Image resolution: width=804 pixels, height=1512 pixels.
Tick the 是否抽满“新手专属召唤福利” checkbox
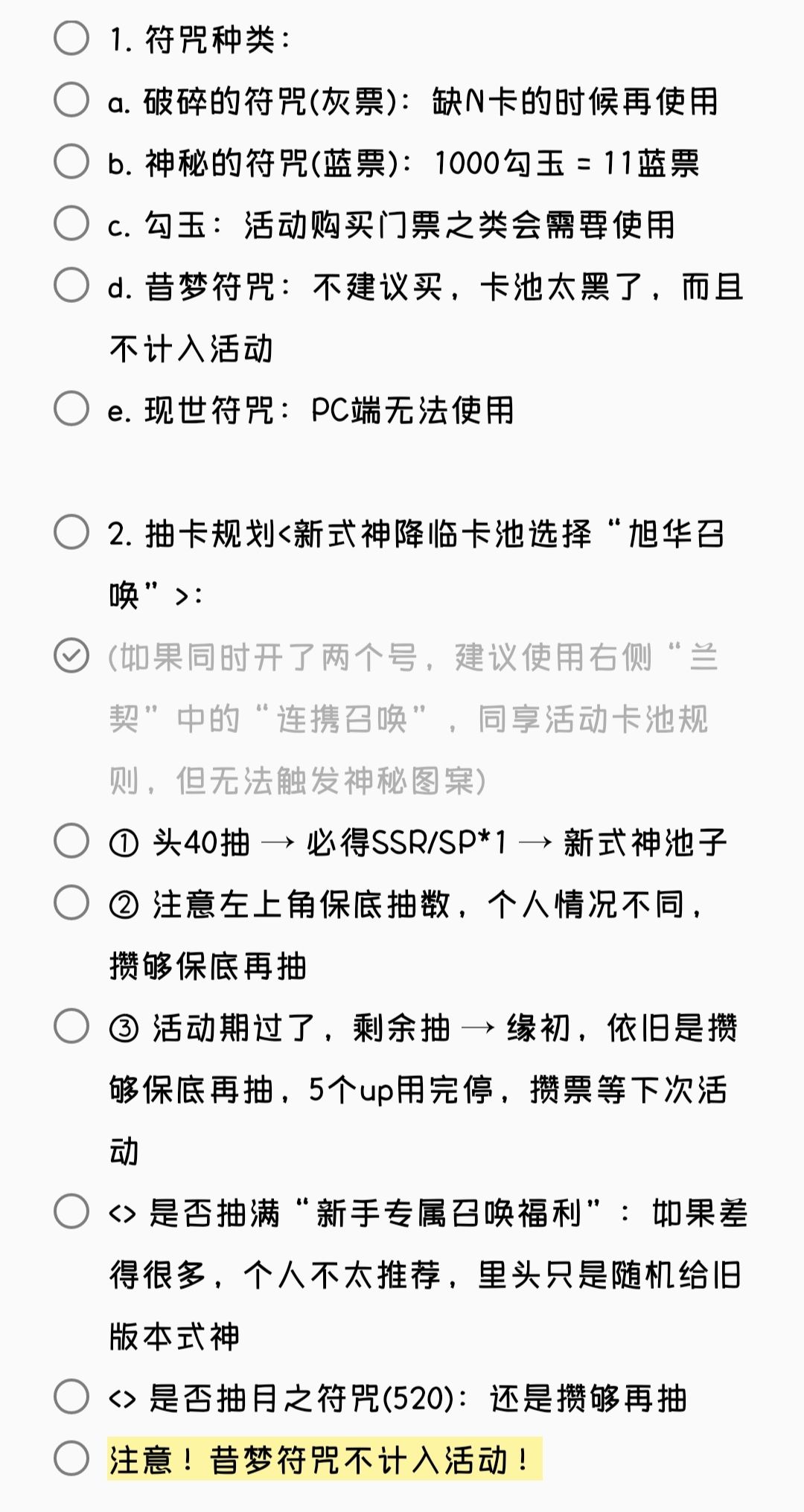[71, 1211]
